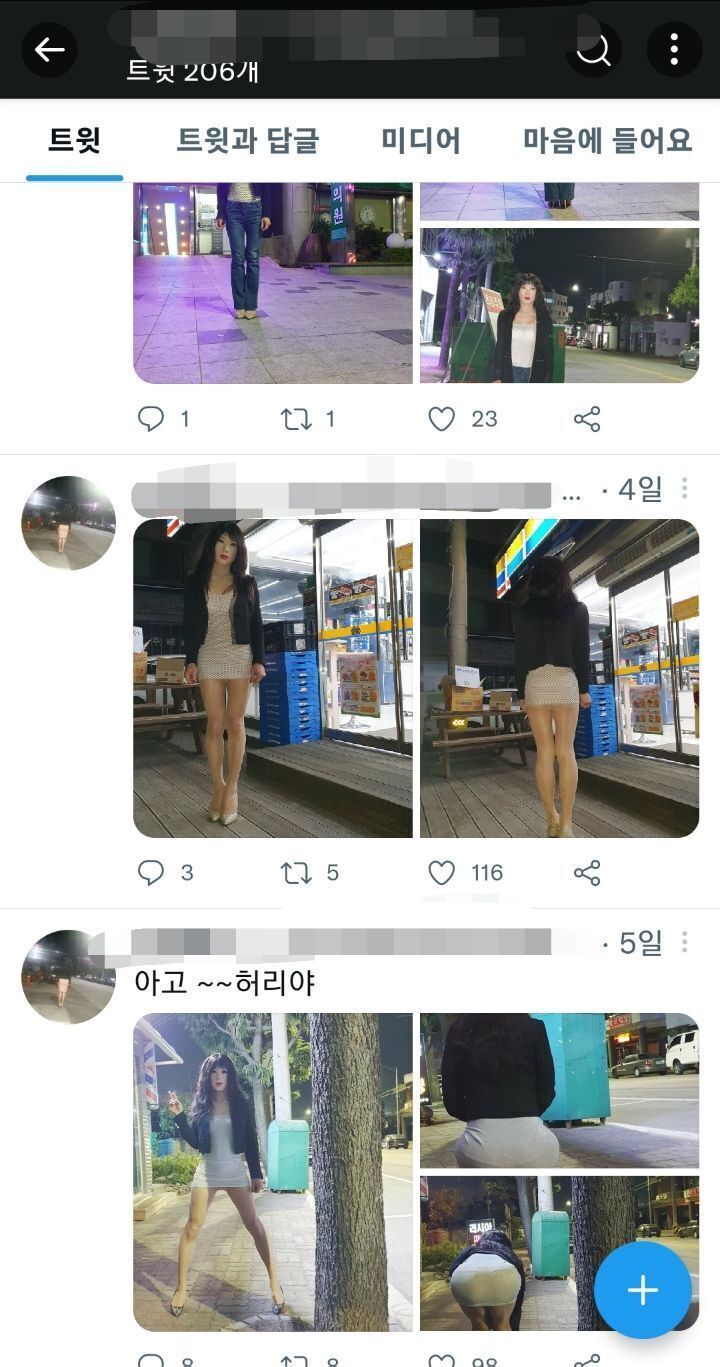Select the 트윗 tab
The image size is (720, 1367).
(75, 141)
